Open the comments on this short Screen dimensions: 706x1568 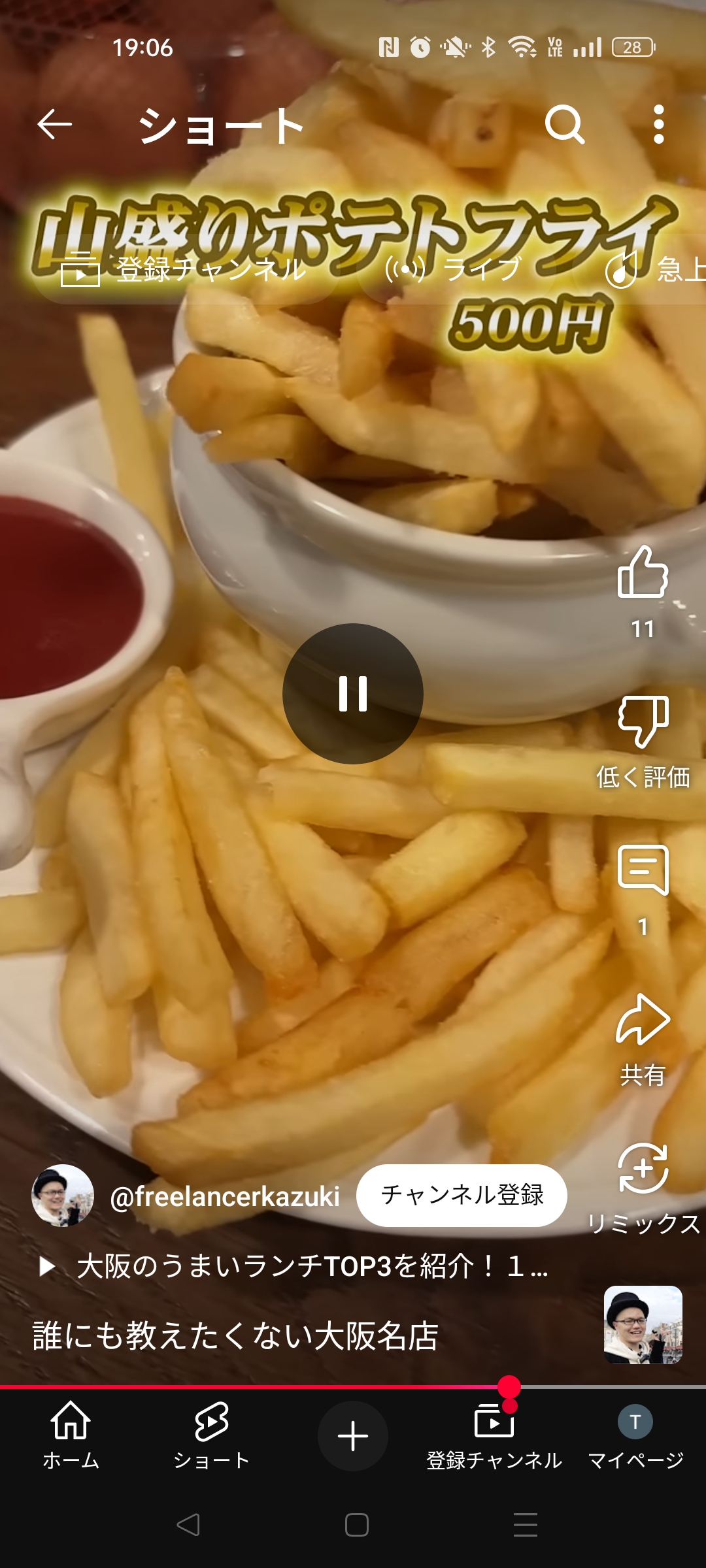(643, 871)
